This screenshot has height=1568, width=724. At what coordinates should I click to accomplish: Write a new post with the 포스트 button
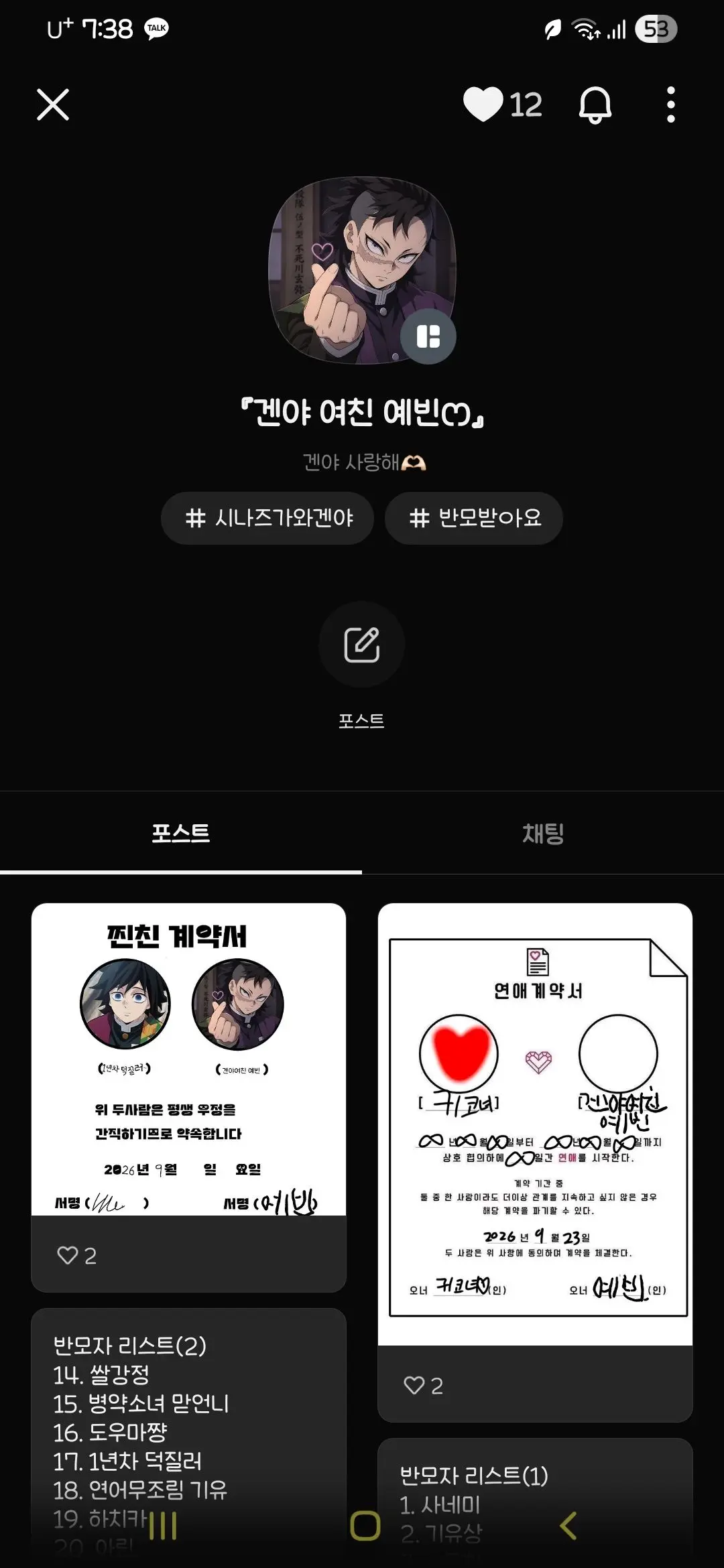tap(361, 644)
